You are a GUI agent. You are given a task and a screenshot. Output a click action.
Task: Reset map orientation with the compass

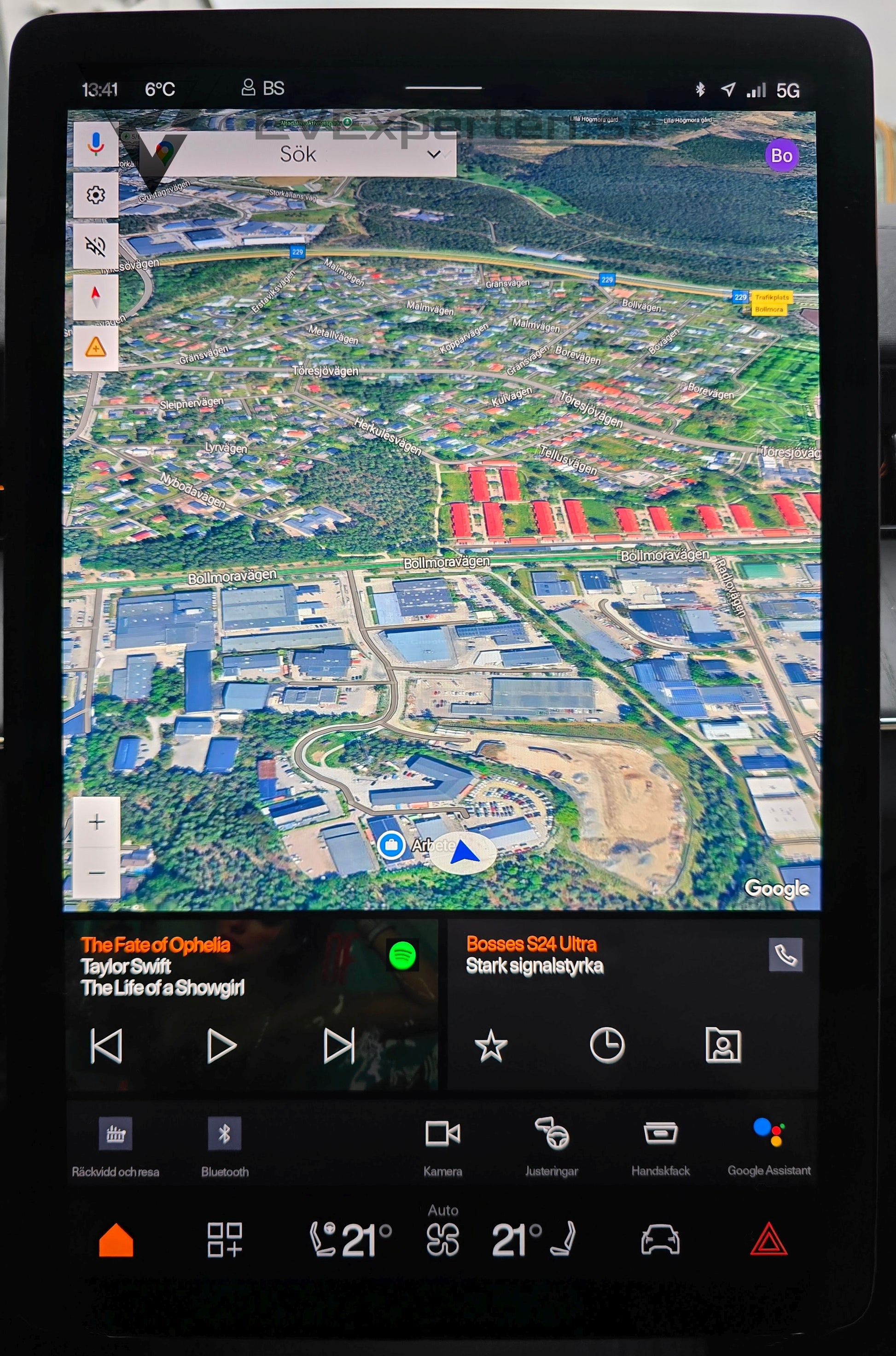click(96, 296)
